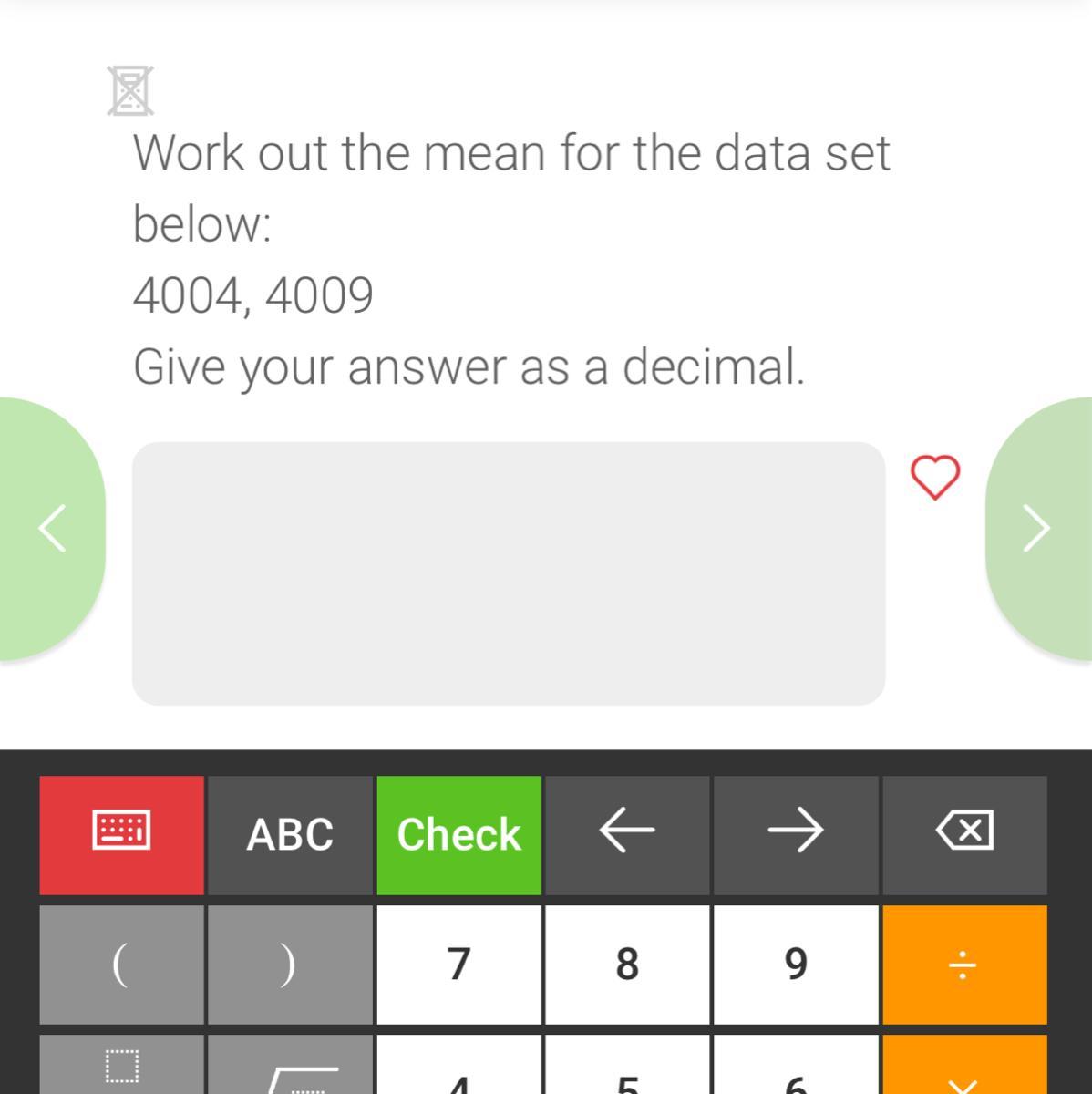Image resolution: width=1092 pixels, height=1094 pixels.
Task: Go to the next question
Action: [x=1038, y=529]
